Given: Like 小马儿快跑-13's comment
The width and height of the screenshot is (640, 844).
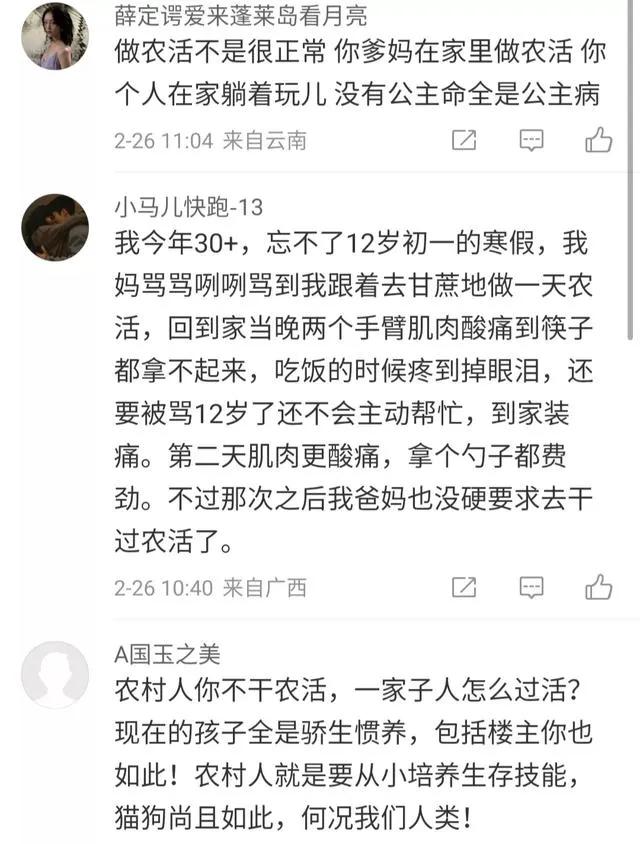Looking at the screenshot, I should 598,587.
